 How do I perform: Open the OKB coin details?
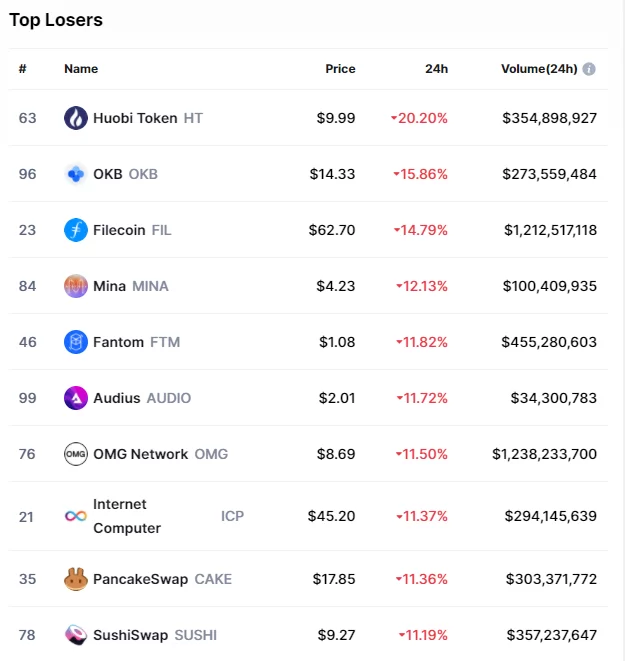coord(108,174)
